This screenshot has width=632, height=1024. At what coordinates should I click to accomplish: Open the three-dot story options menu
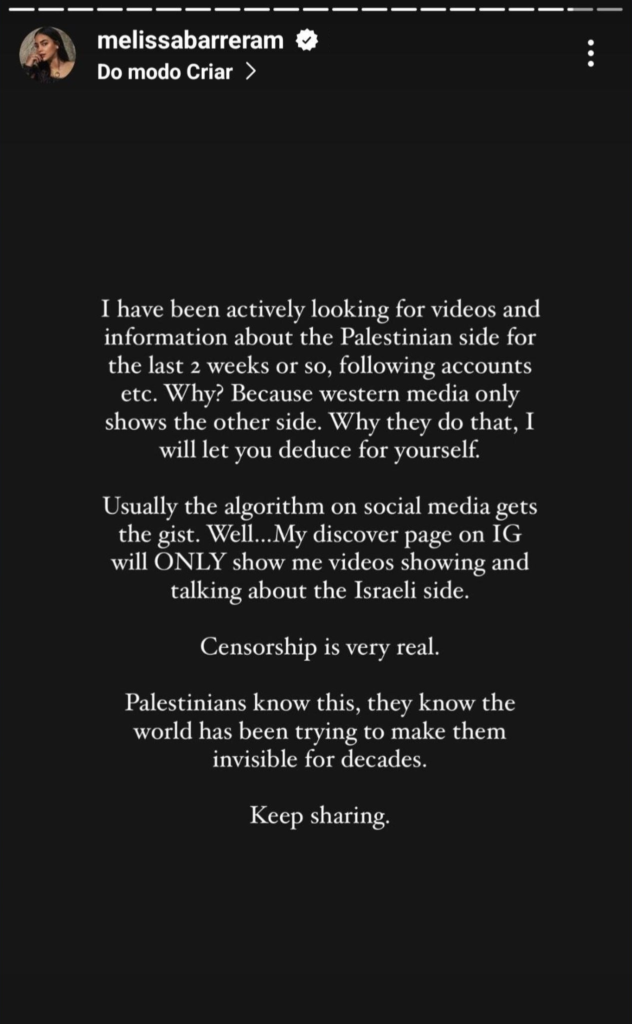click(590, 54)
